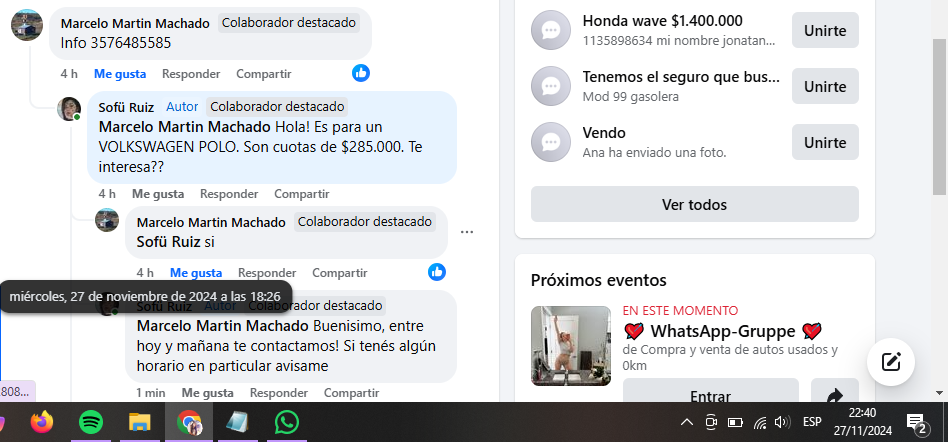Share the "Info 3576485585" comment
948x442 pixels.
coord(263,73)
